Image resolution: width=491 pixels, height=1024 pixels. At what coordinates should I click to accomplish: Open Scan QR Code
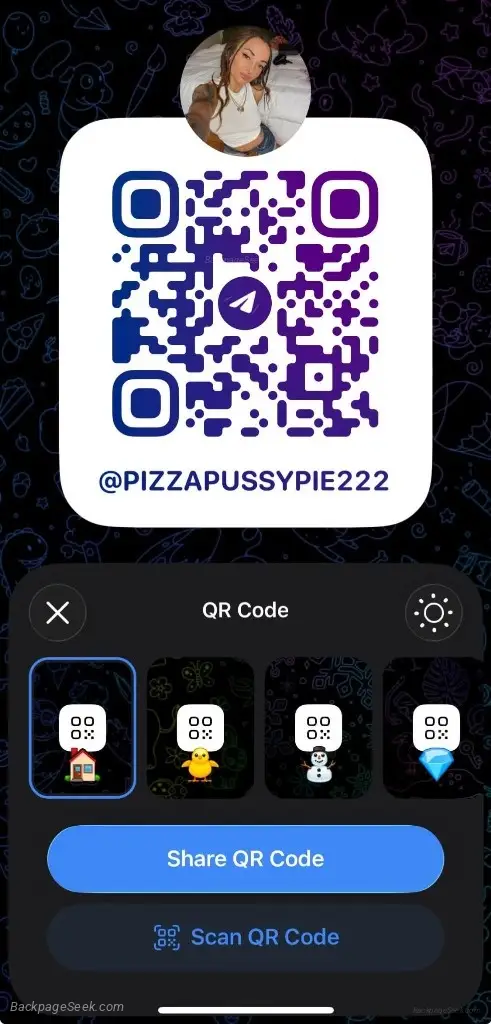(x=246, y=937)
